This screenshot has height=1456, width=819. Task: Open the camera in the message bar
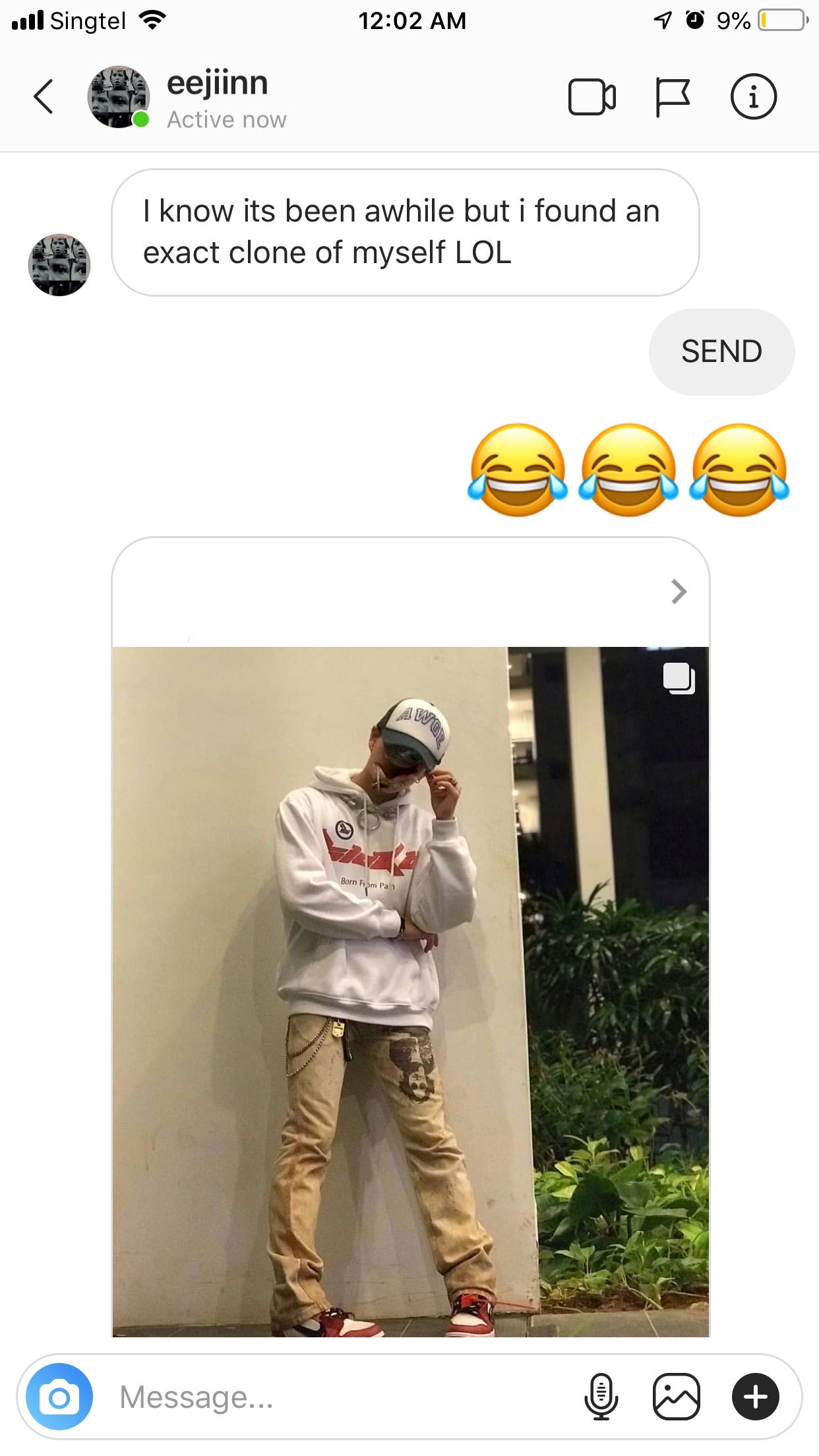click(59, 1397)
